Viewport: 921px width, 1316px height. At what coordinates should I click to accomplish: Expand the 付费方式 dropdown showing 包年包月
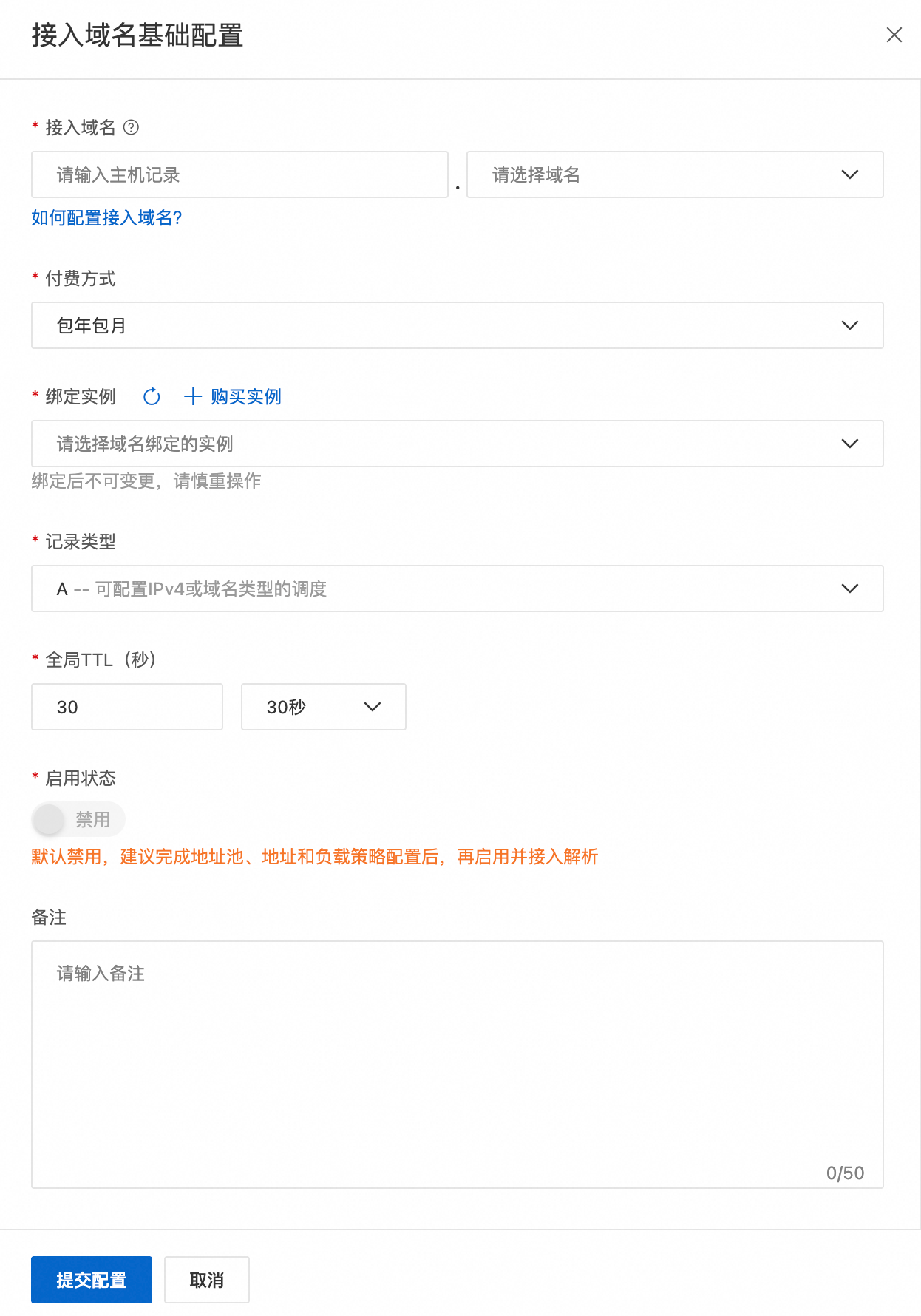pos(457,326)
